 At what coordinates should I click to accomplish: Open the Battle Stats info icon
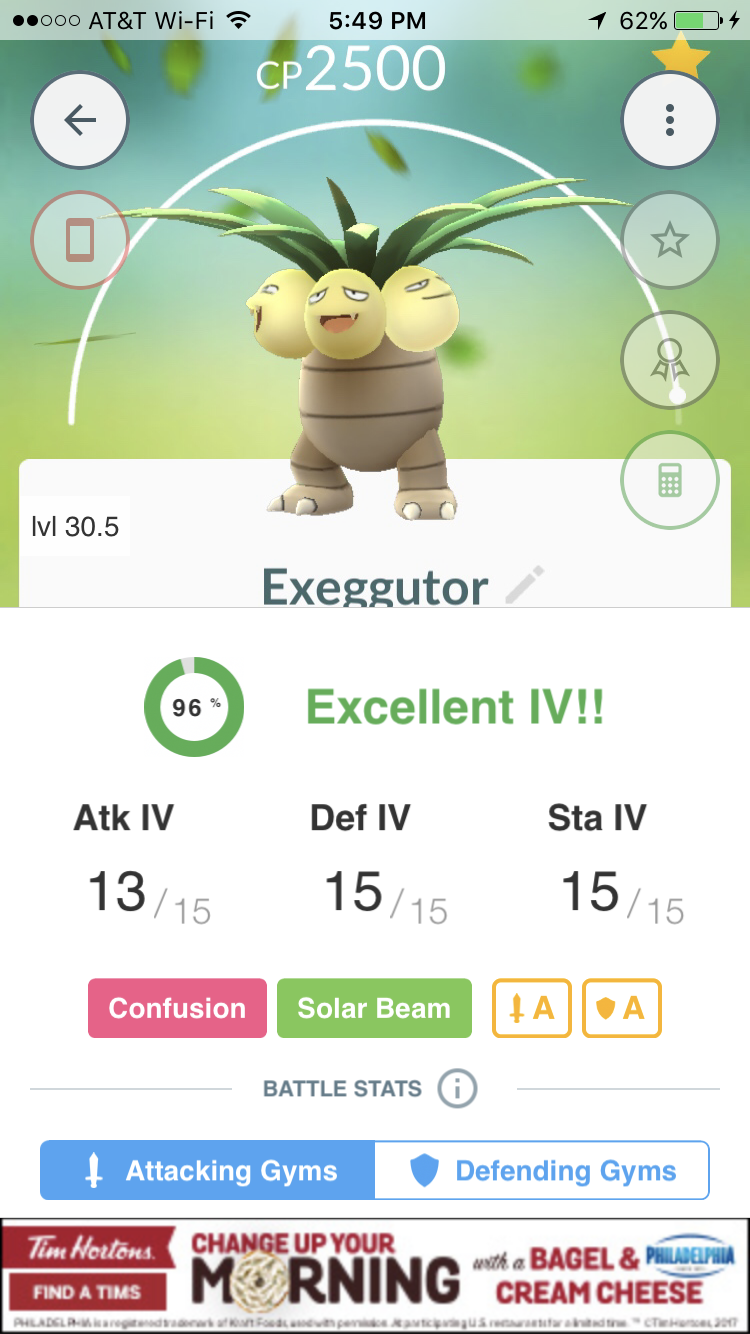[457, 1088]
